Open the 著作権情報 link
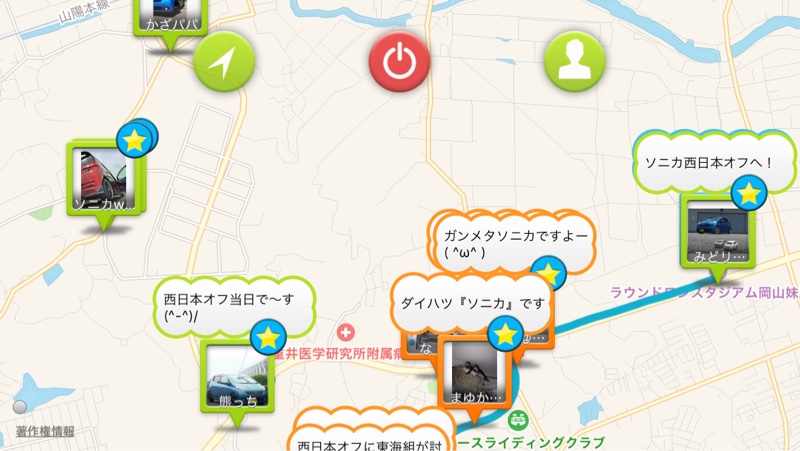Image resolution: width=800 pixels, height=451 pixels. pyautogui.click(x=45, y=432)
